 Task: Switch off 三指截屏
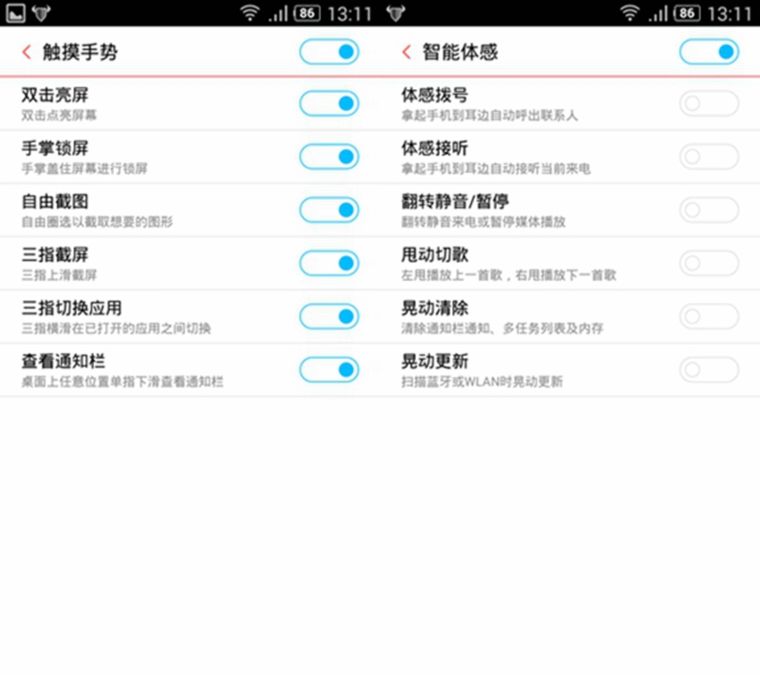[329, 263]
